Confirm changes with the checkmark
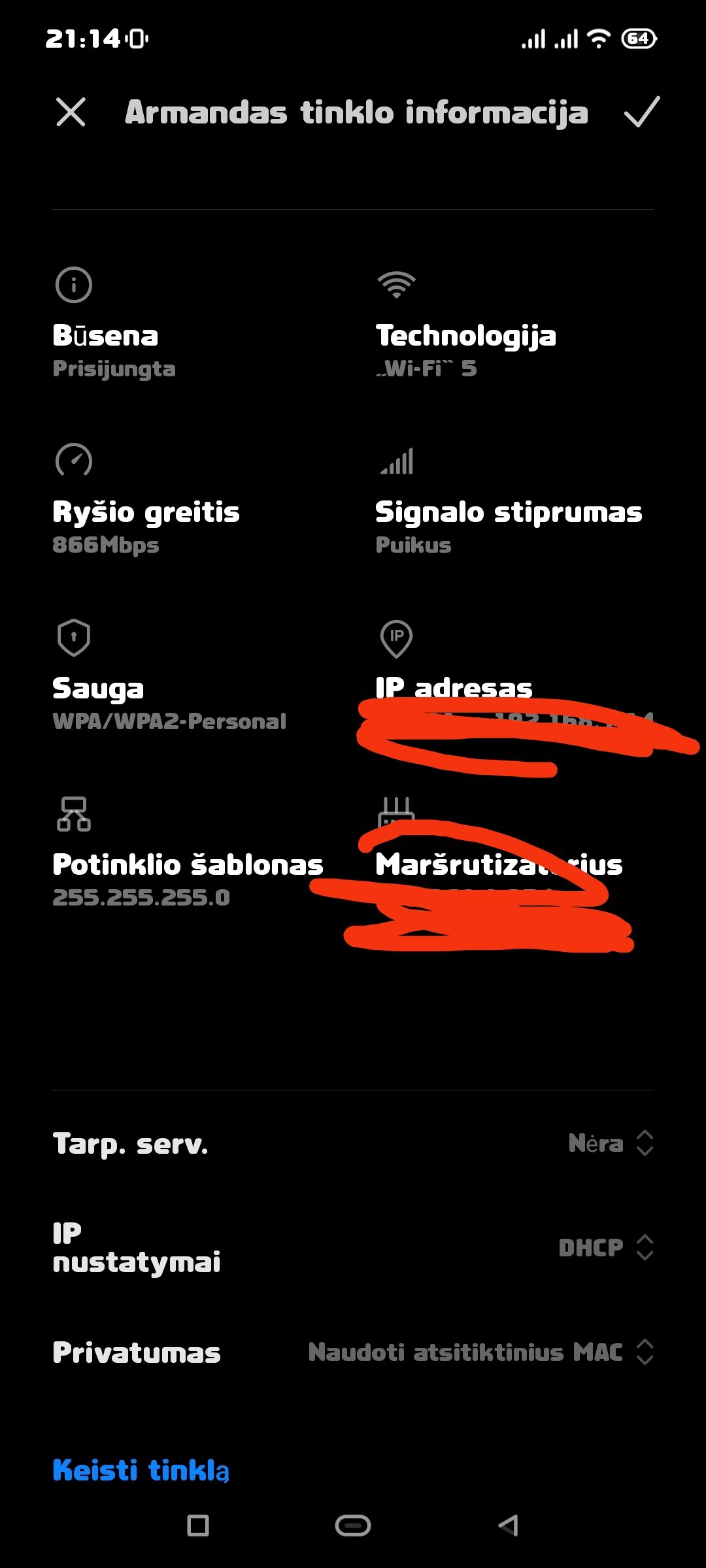This screenshot has width=706, height=1568. pyautogui.click(x=642, y=112)
